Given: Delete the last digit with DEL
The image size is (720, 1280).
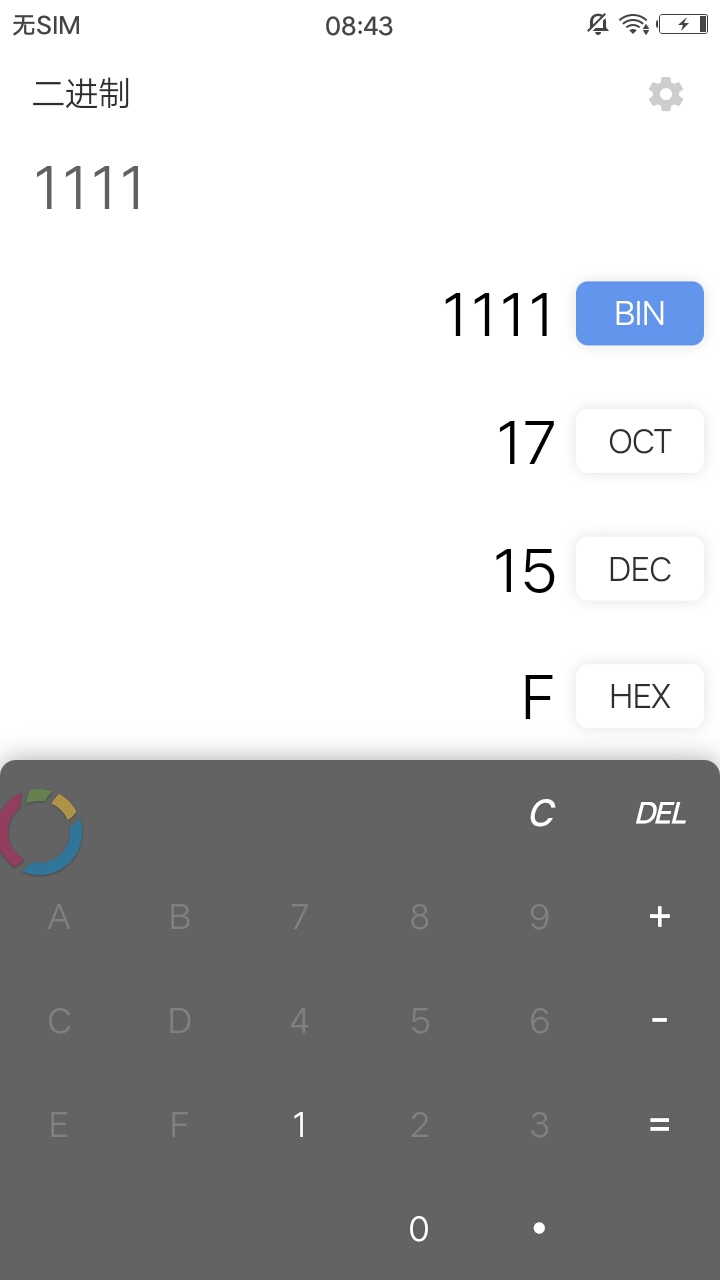Looking at the screenshot, I should 660,814.
